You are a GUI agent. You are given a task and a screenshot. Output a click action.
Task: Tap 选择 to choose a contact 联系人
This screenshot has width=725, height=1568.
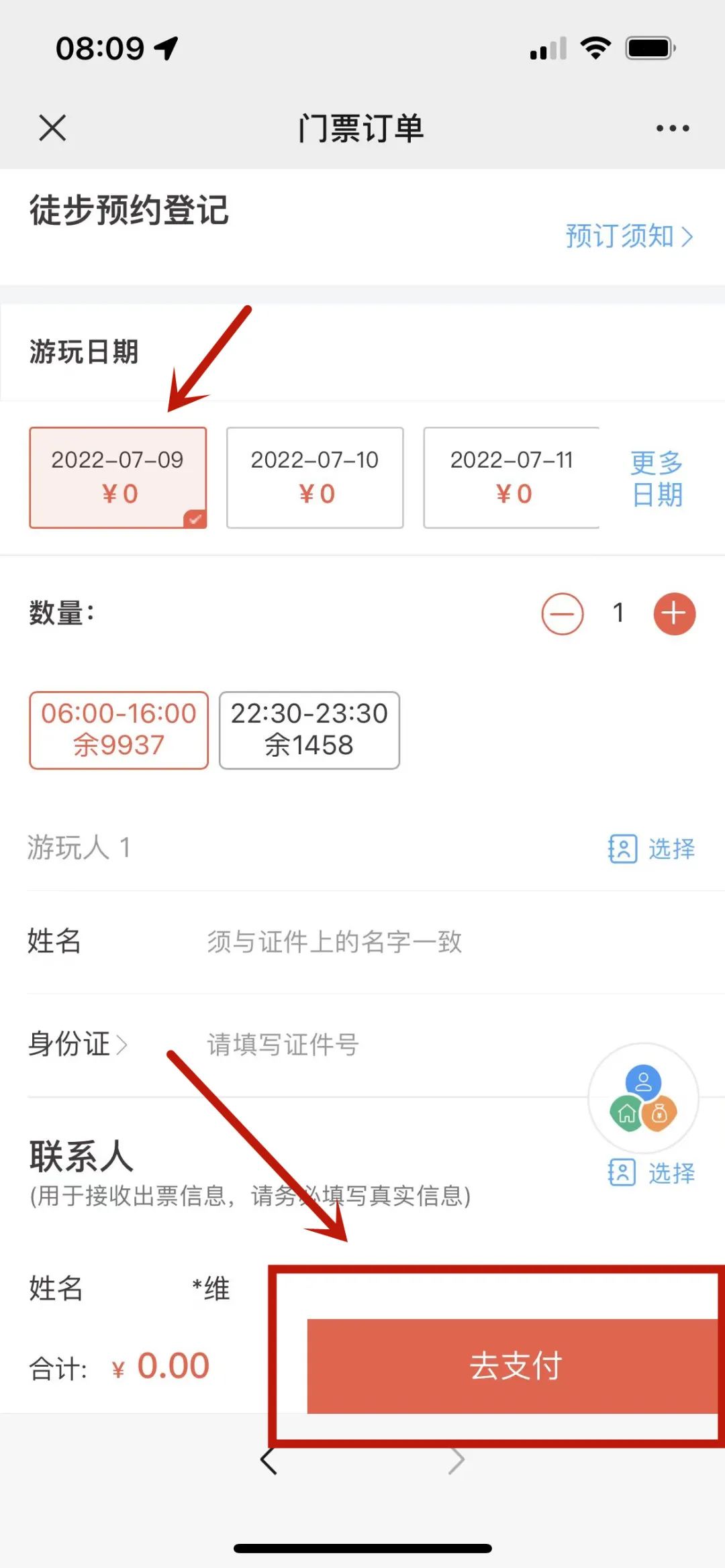coord(652,1173)
